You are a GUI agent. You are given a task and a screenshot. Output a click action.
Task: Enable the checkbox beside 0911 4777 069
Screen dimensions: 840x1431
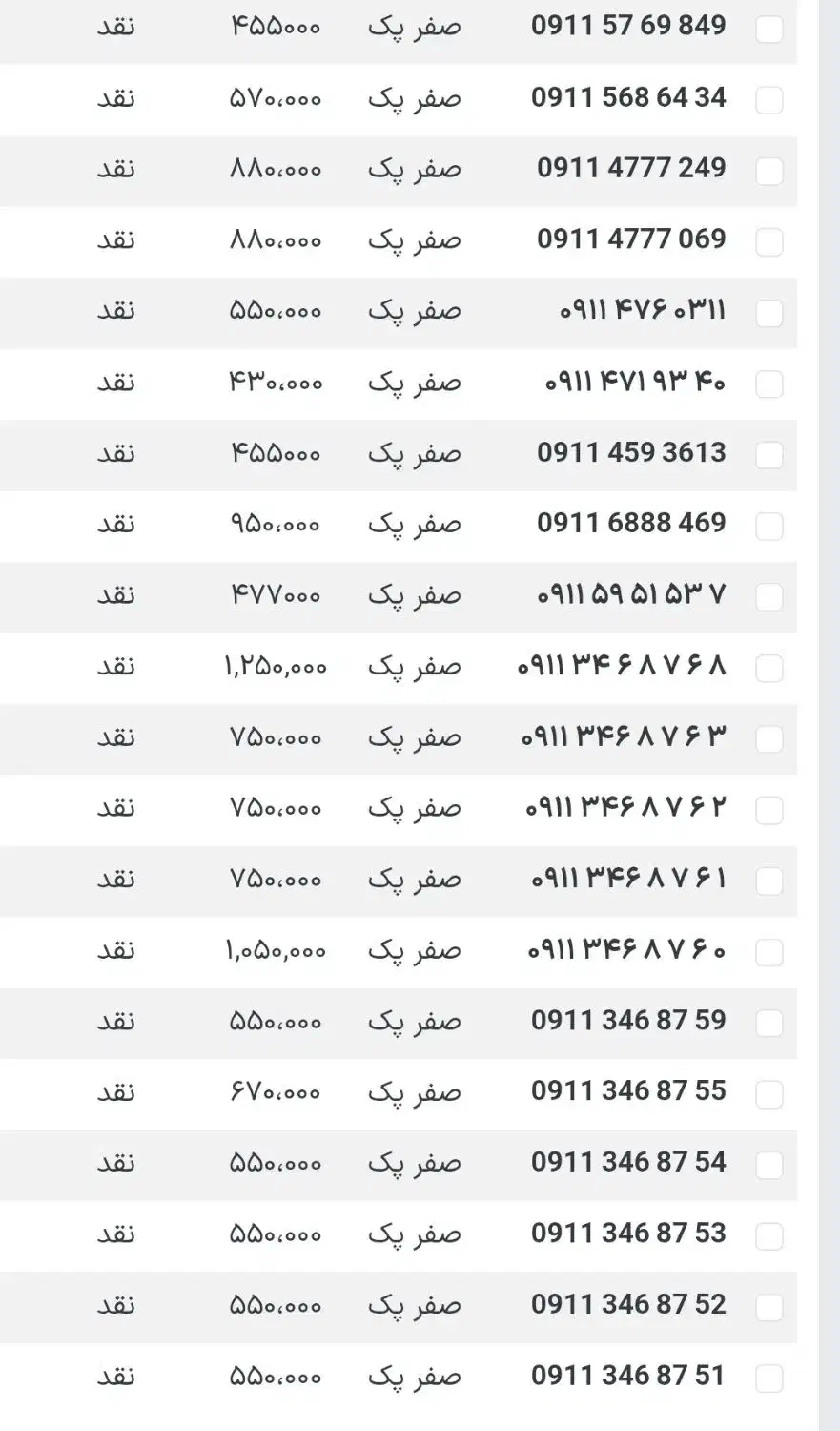[x=768, y=242]
